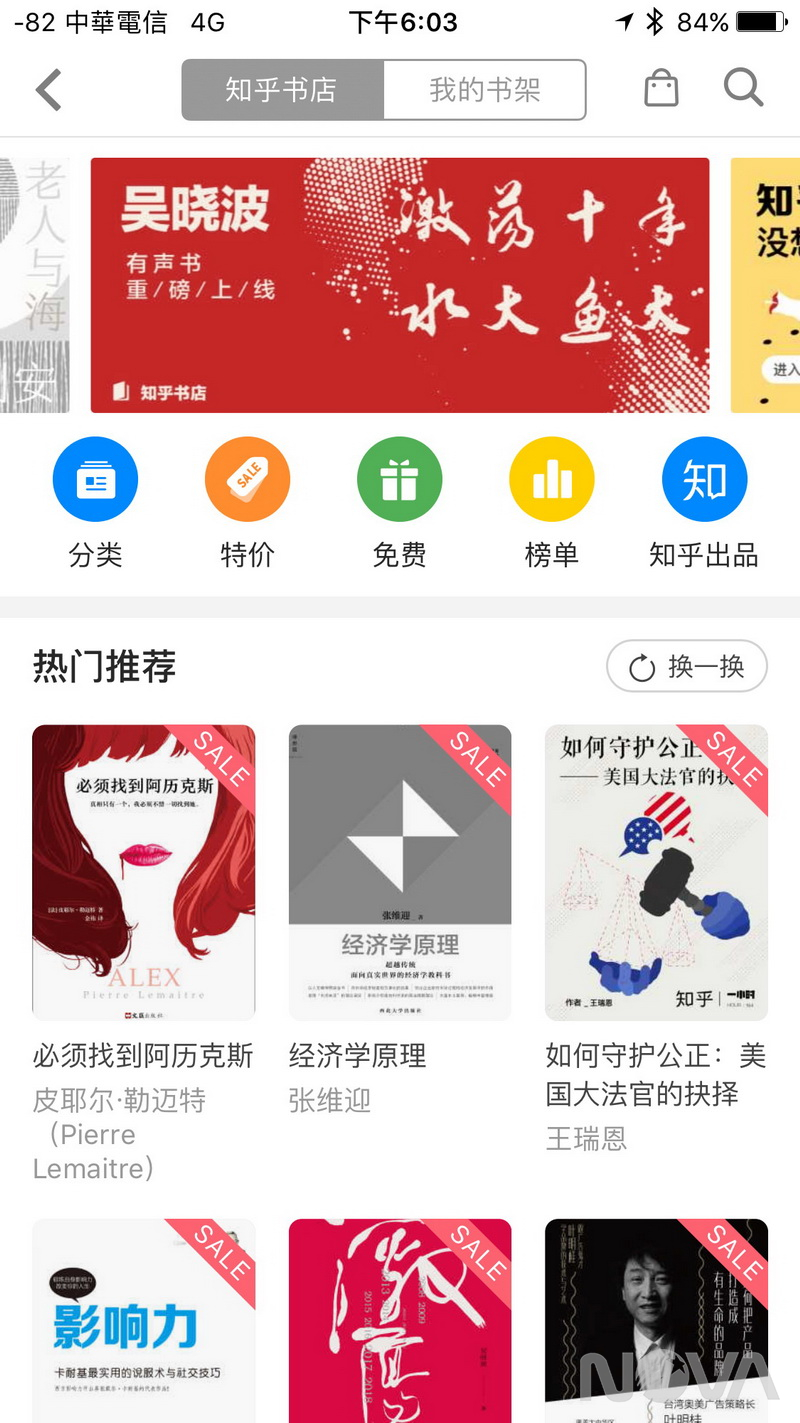Tap 换一换 to refresh recommendations

[x=687, y=666]
